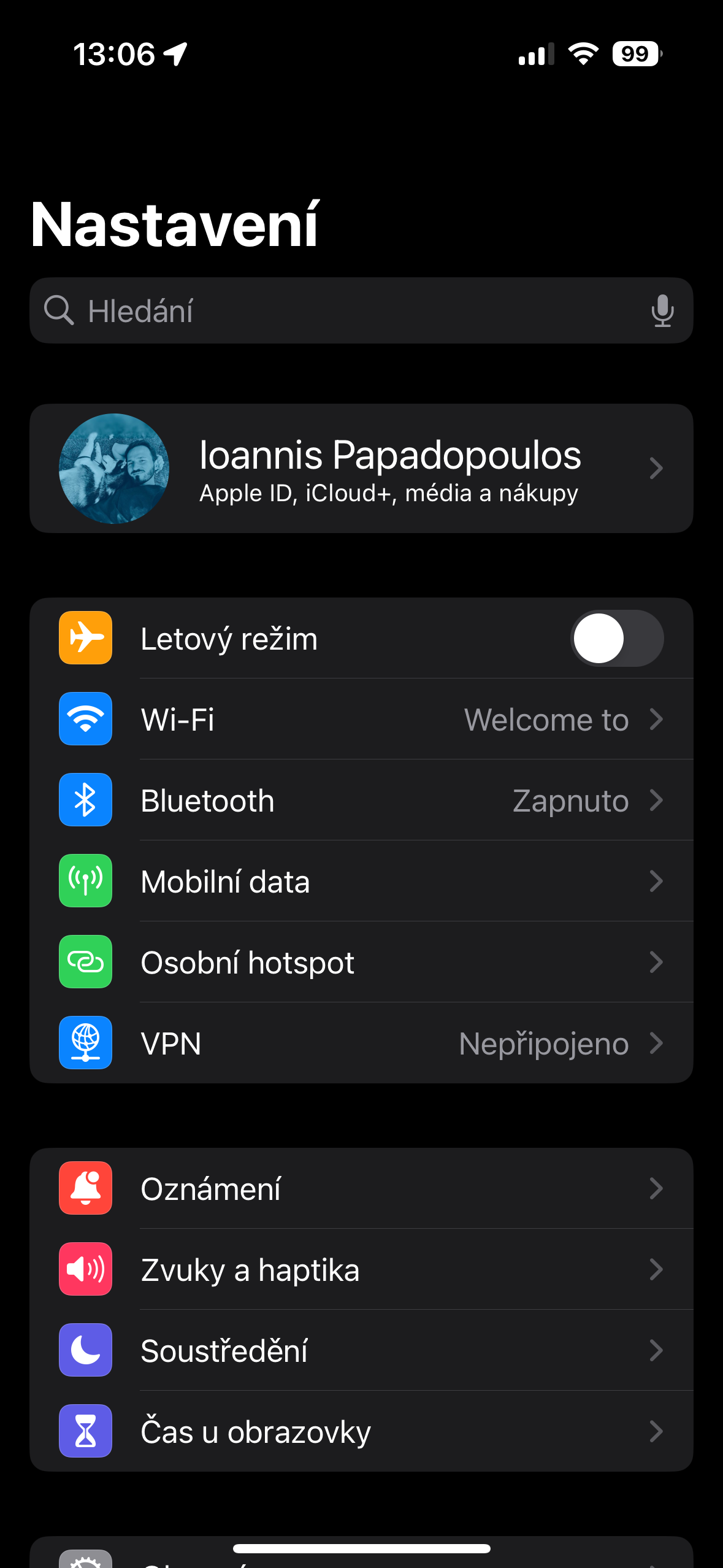Viewport: 723px width, 1568px height.
Task: Tap the profile picture thumbnail
Action: [x=114, y=468]
